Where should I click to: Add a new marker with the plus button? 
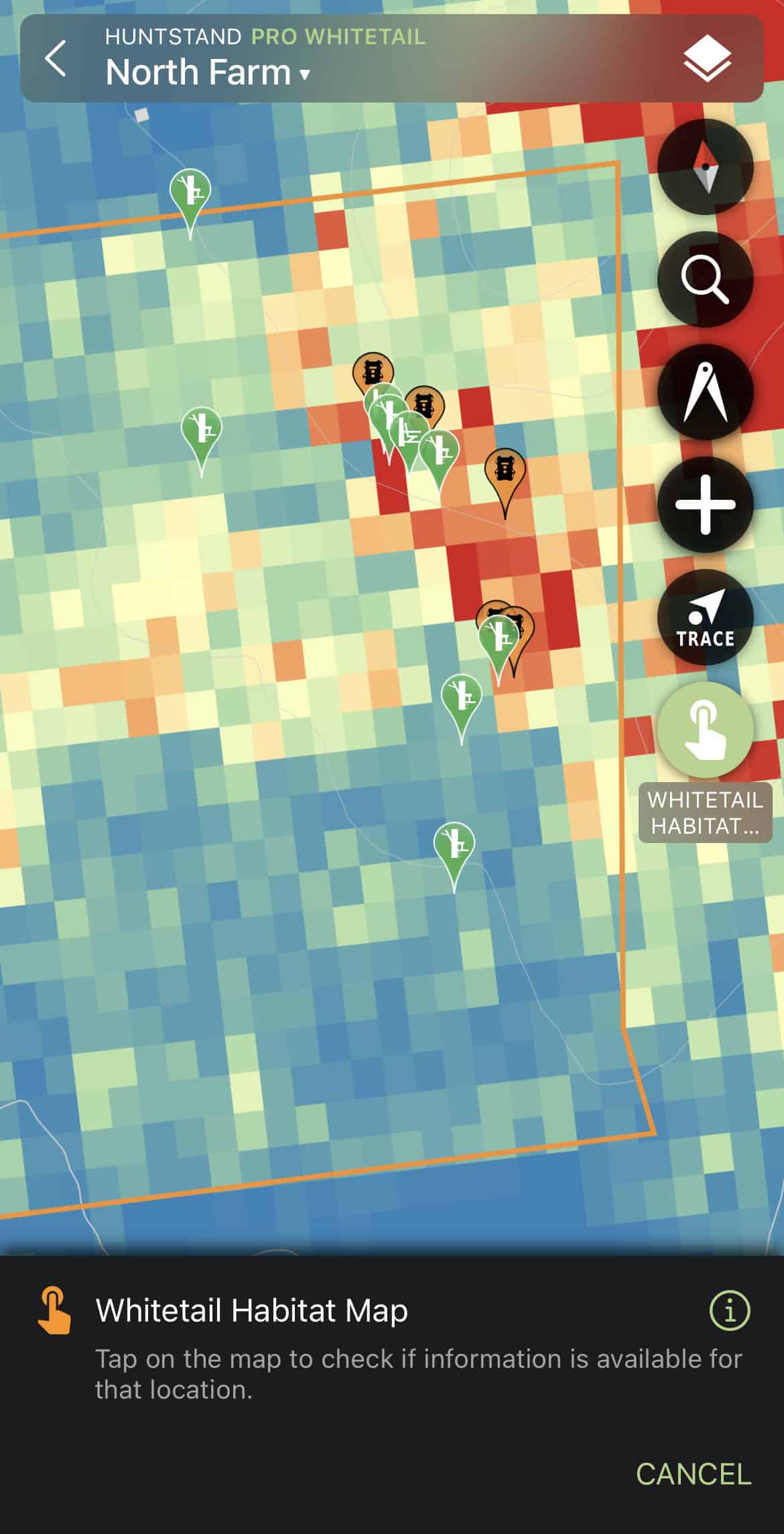pos(705,505)
